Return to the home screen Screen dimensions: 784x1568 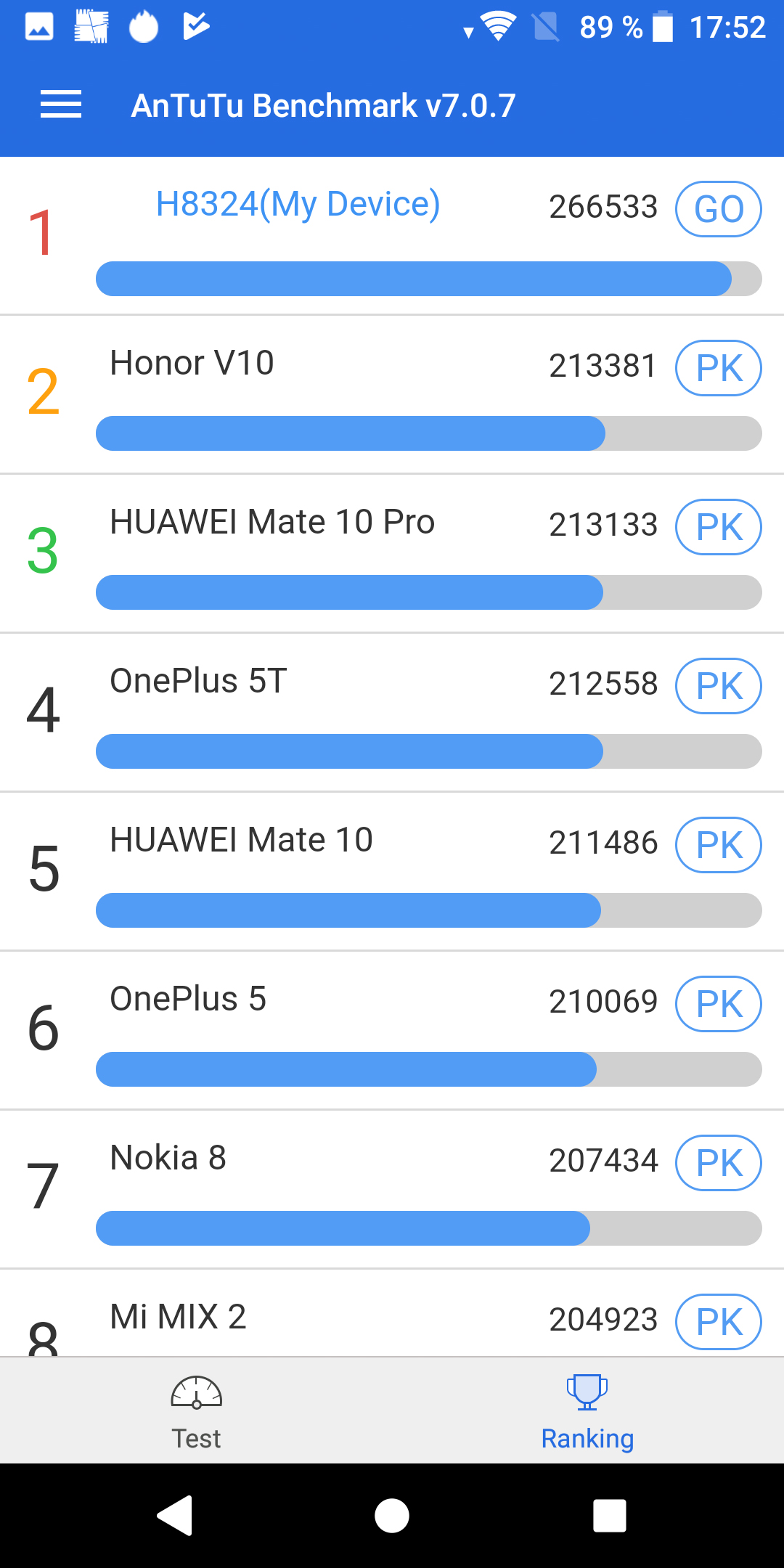pyautogui.click(x=392, y=1516)
